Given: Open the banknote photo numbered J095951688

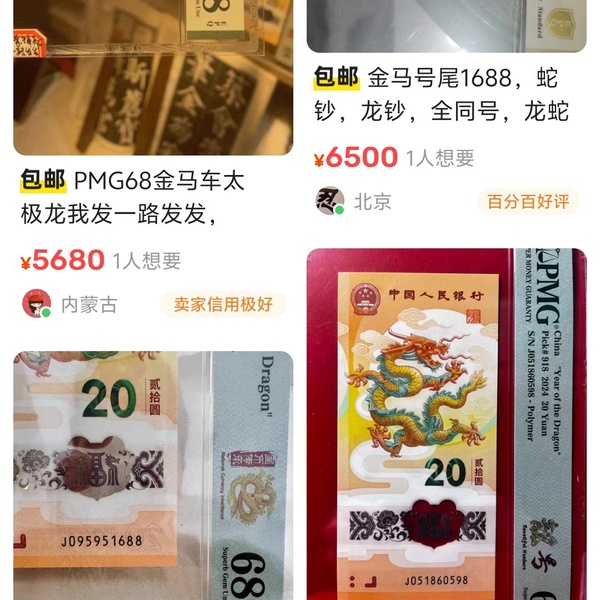Looking at the screenshot, I should (153, 475).
